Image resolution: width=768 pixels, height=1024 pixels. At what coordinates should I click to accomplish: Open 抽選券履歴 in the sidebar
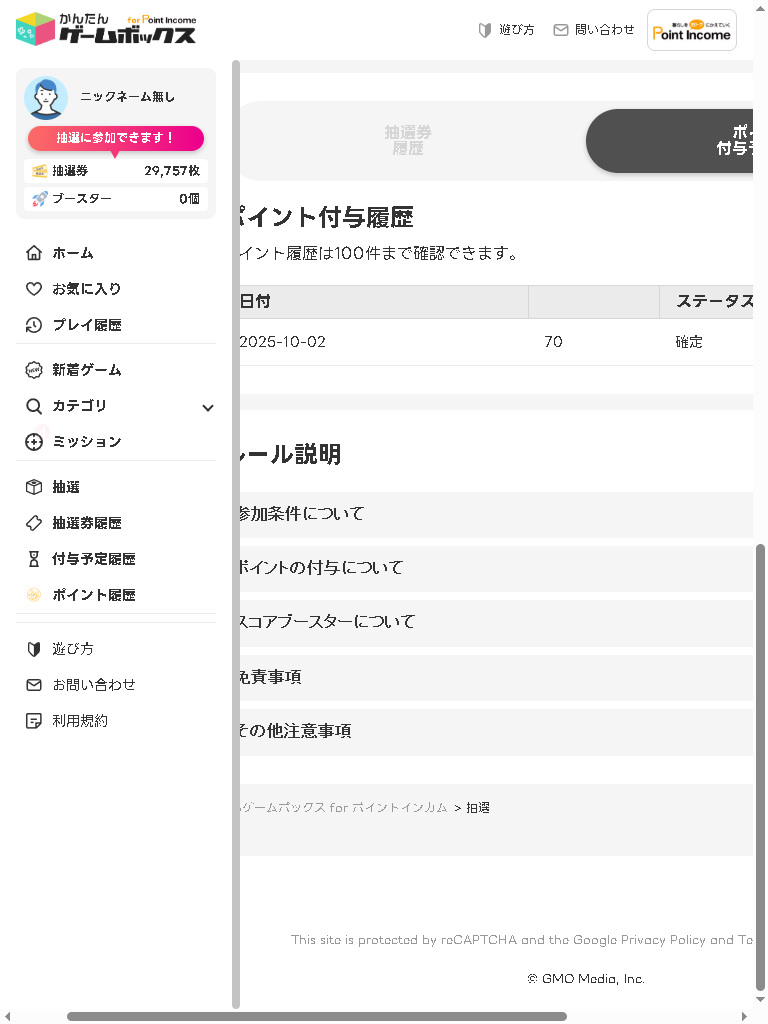86,523
